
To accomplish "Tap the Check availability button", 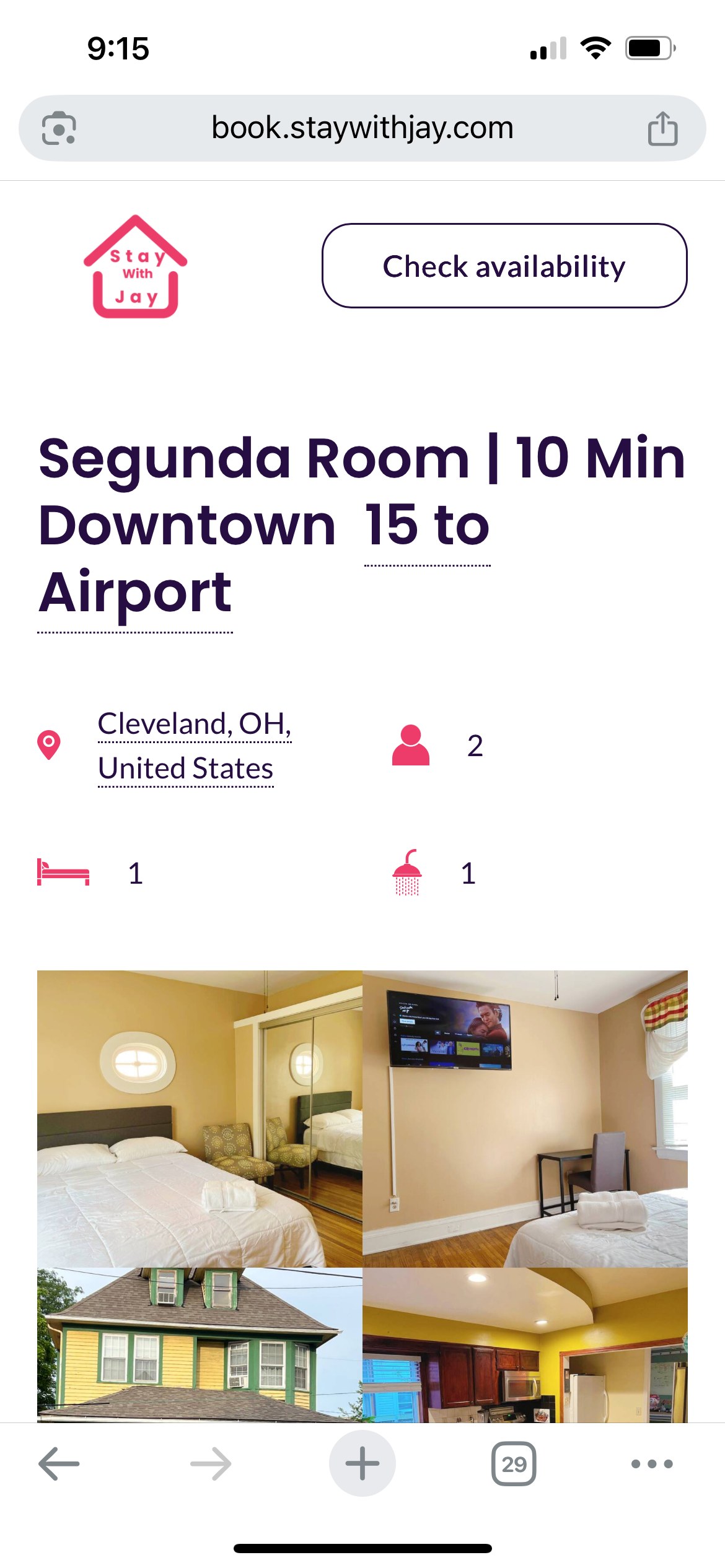I will 504,266.
